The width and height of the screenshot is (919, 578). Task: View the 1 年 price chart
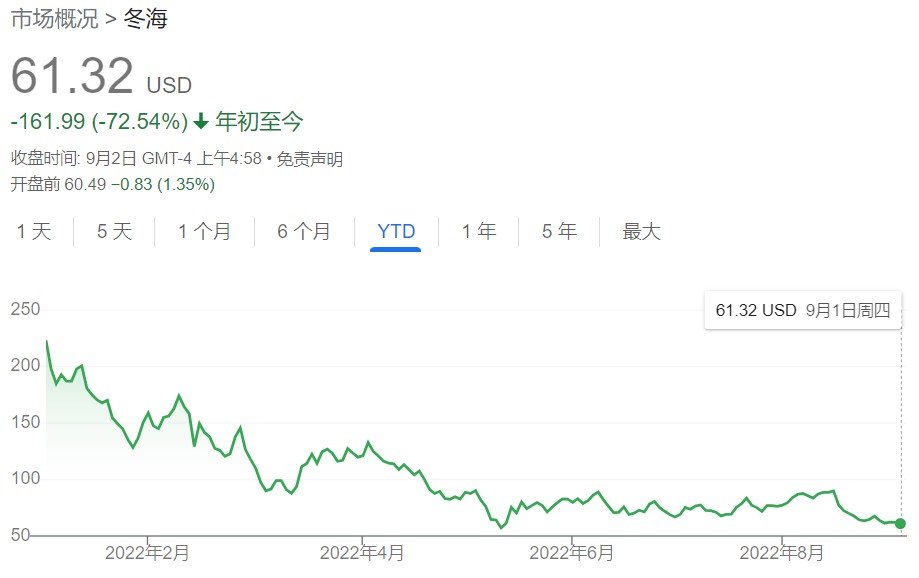tap(479, 232)
